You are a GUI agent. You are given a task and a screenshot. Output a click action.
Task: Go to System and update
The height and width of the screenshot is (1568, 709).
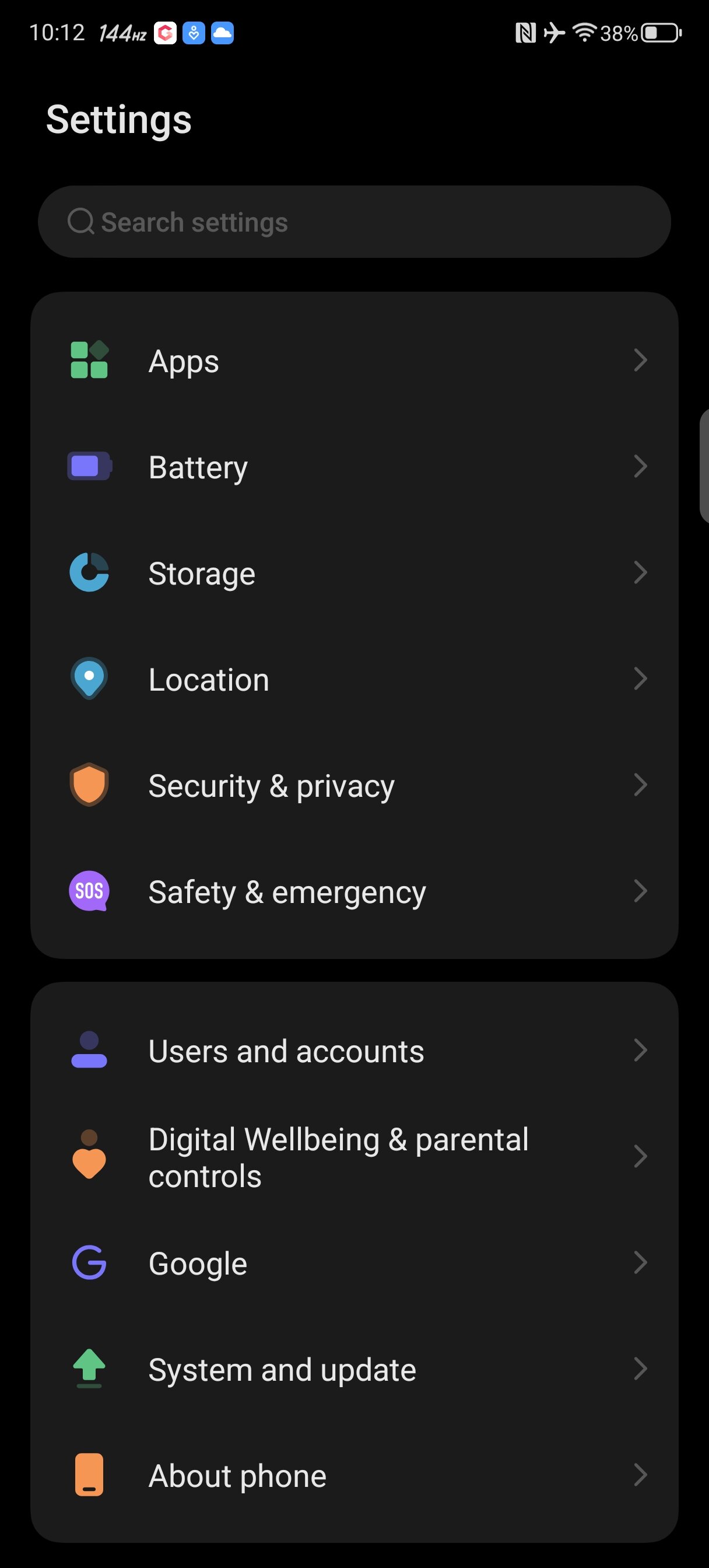354,1369
